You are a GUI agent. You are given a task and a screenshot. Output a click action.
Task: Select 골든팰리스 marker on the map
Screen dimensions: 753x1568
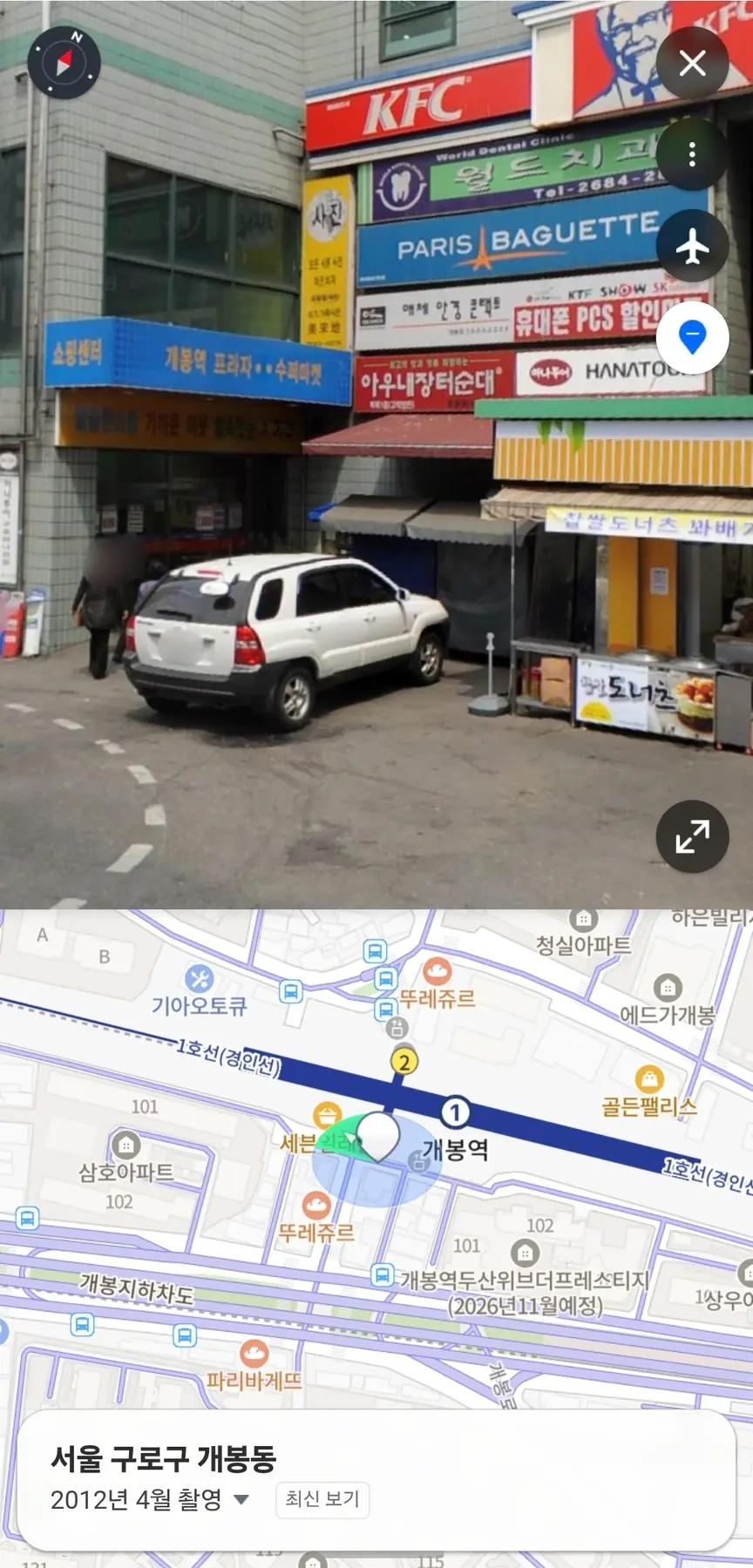649,1080
